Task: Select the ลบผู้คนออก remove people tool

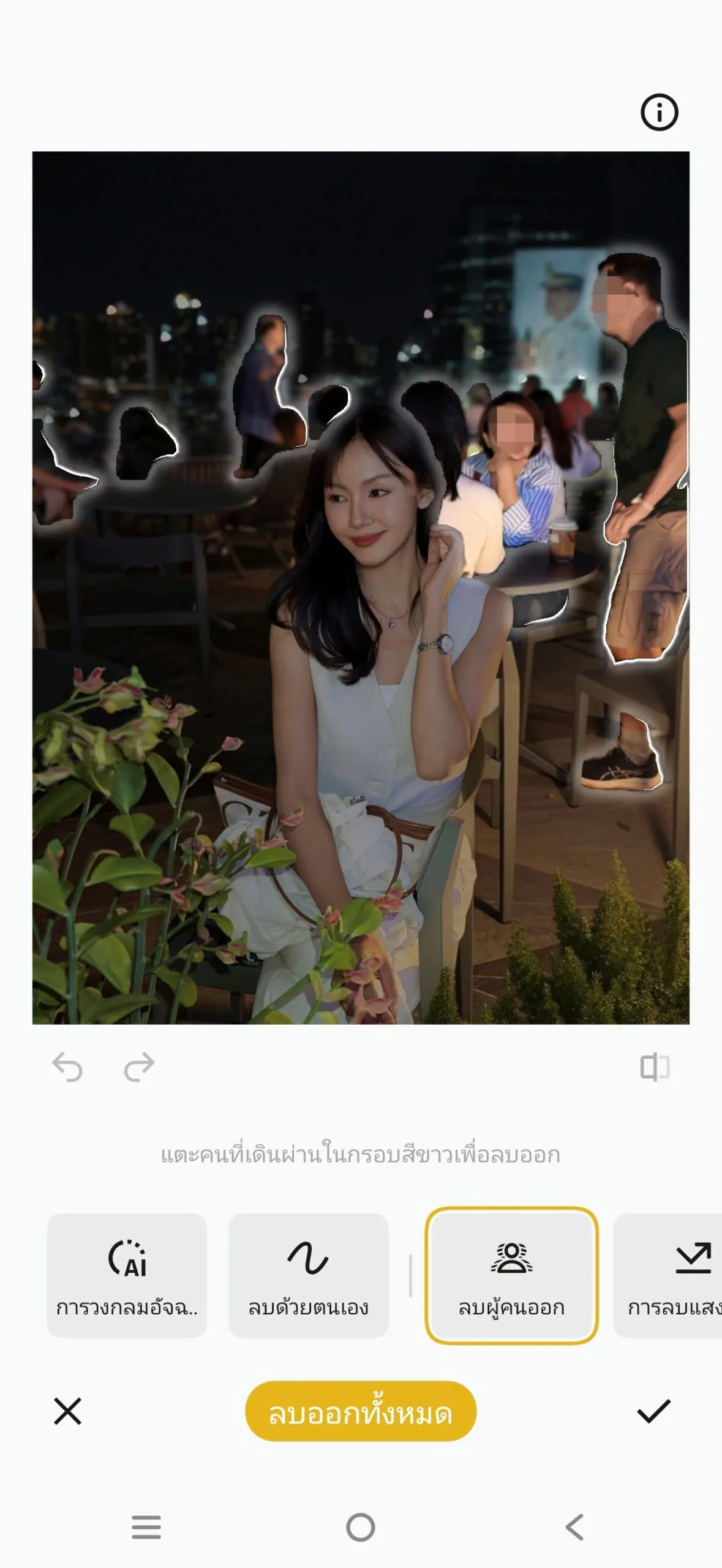Action: [x=511, y=1275]
